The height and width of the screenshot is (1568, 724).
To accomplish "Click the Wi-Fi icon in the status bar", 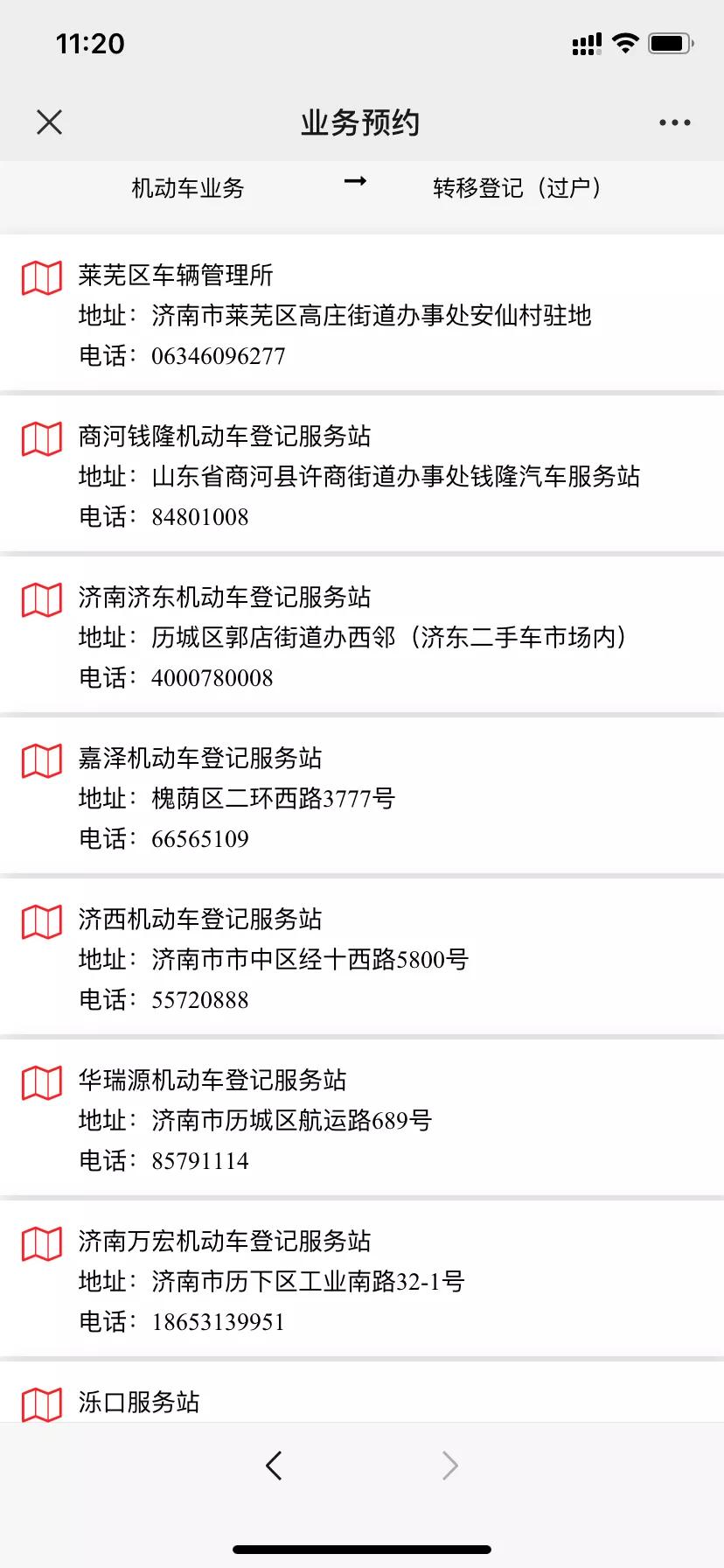I will point(624,41).
